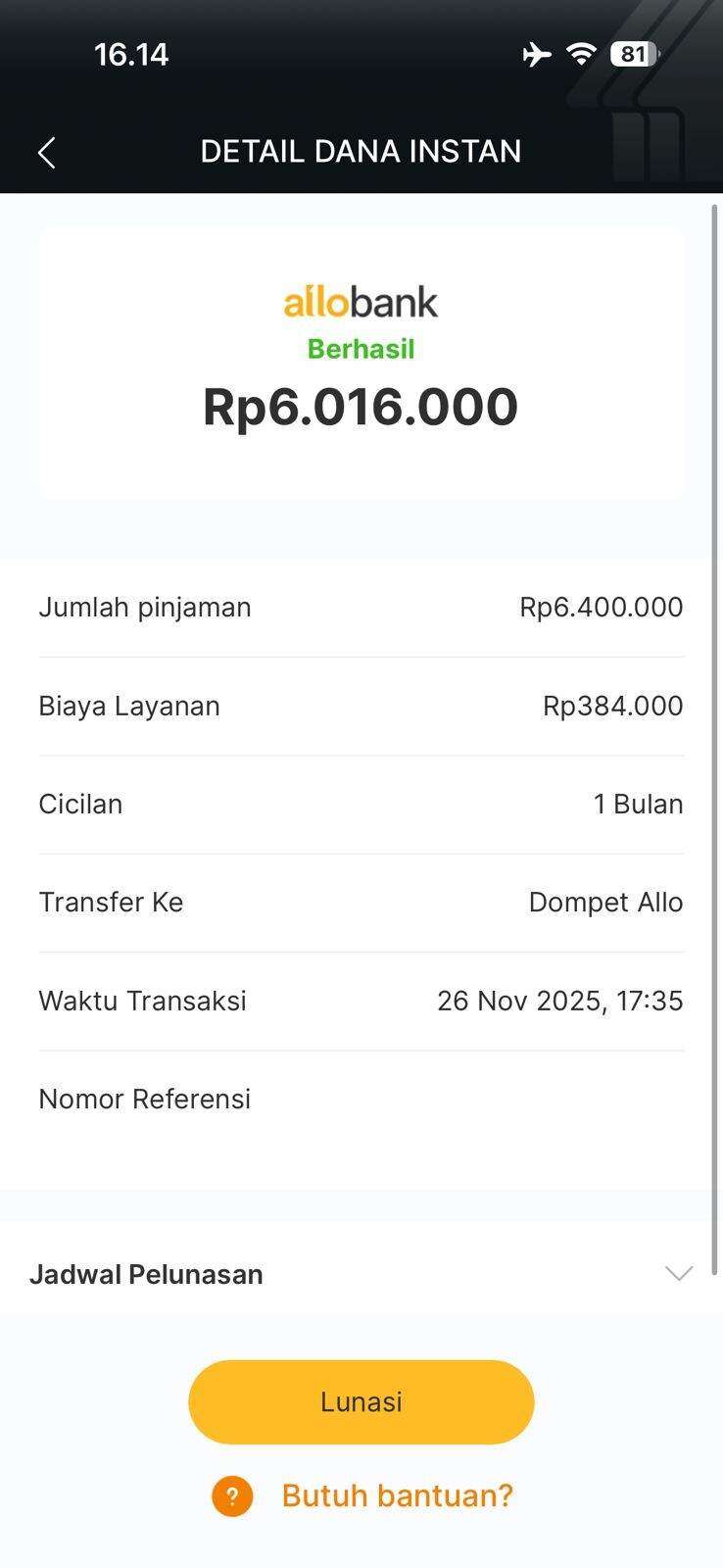Expand the Jadwal Pelunasan section
This screenshot has width=723, height=1568.
(678, 1273)
